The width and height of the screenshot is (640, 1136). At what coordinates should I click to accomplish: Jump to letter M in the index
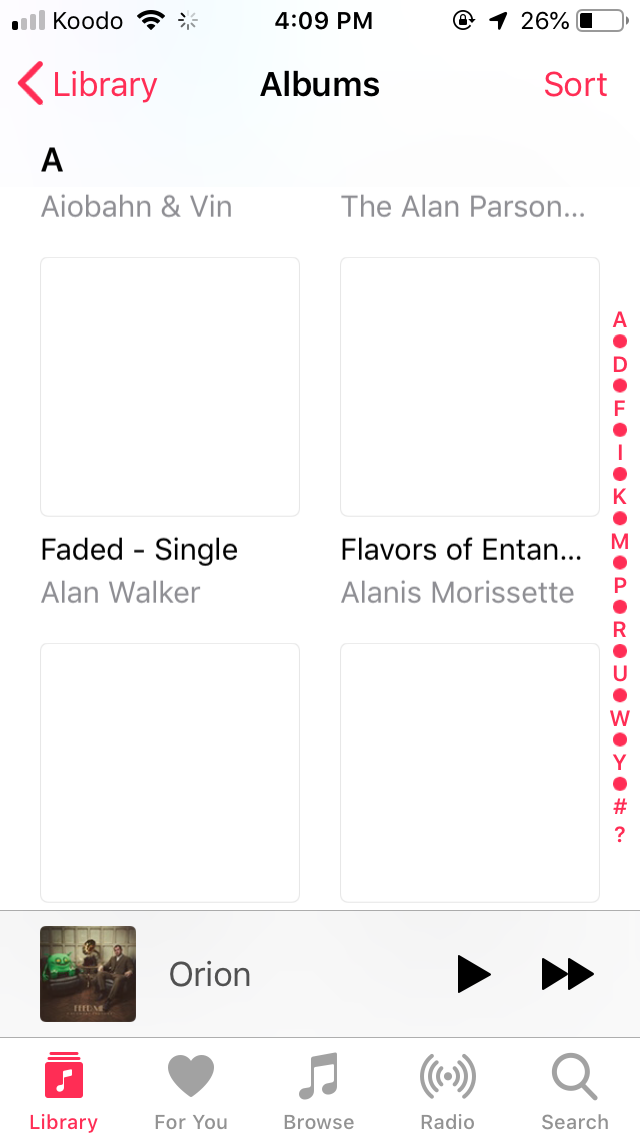pyautogui.click(x=620, y=541)
